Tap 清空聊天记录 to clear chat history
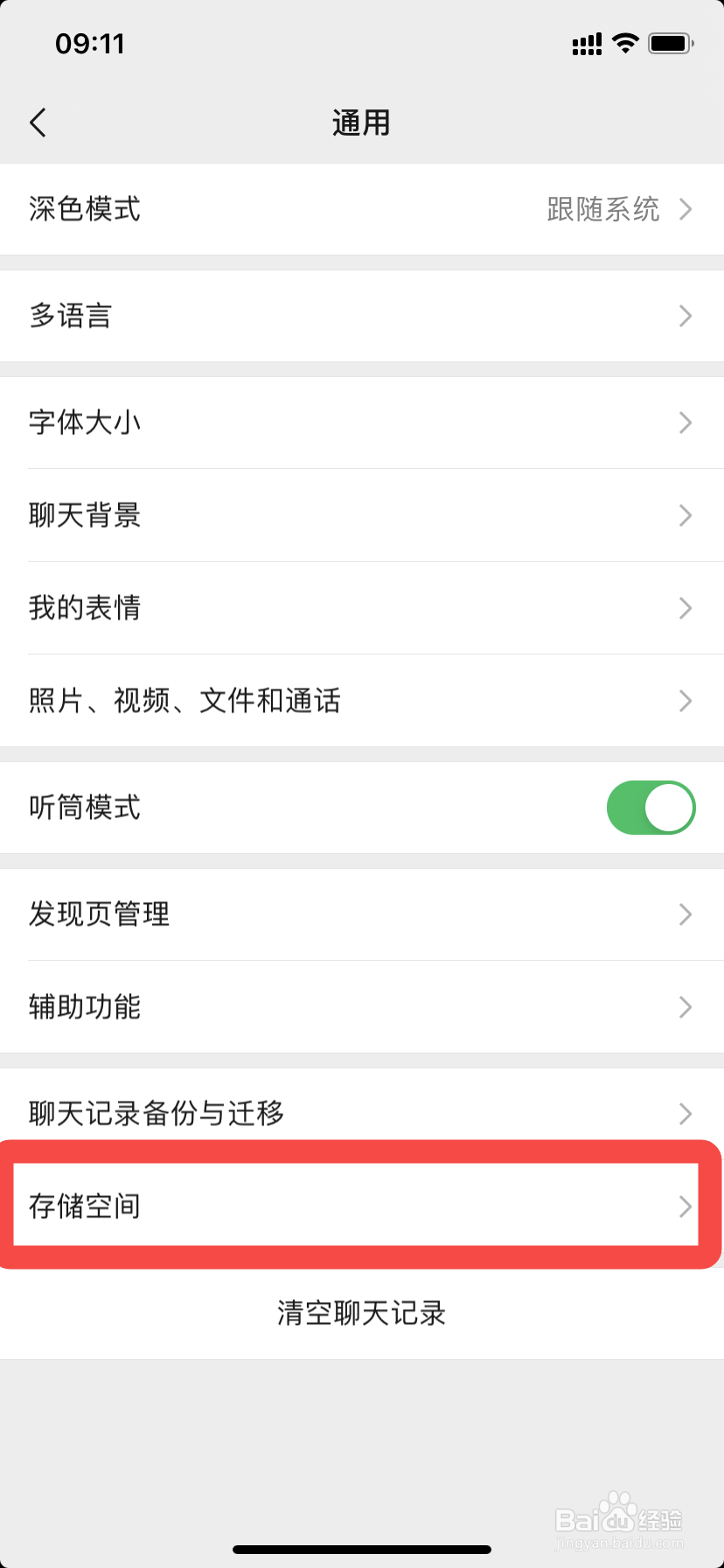The width and height of the screenshot is (724, 1568). click(362, 1314)
